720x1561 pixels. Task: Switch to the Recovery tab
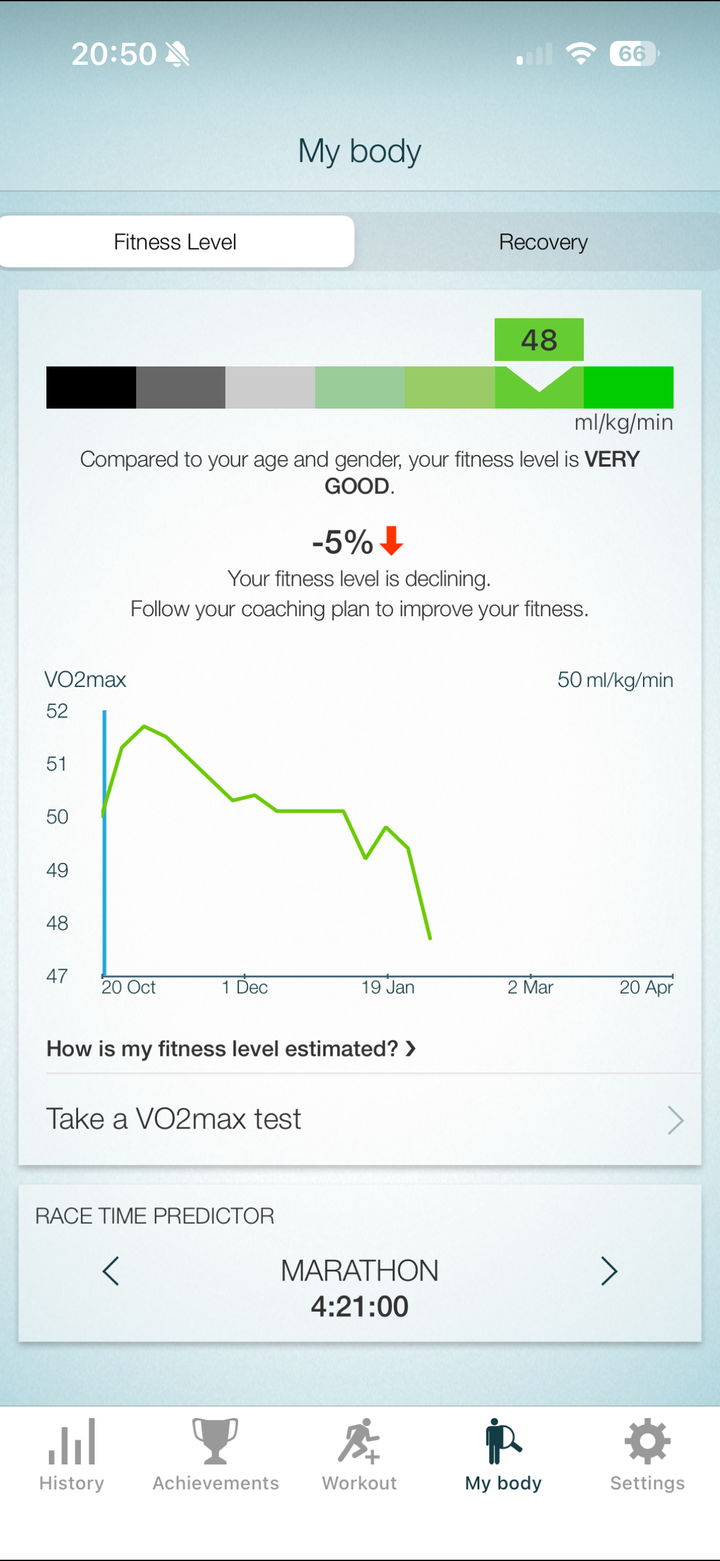click(542, 242)
